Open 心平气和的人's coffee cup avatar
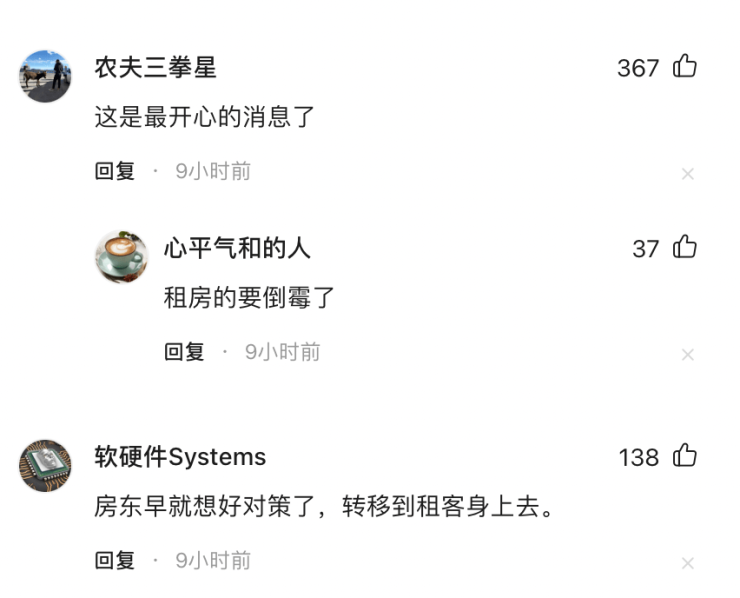The image size is (740, 598). (x=121, y=256)
